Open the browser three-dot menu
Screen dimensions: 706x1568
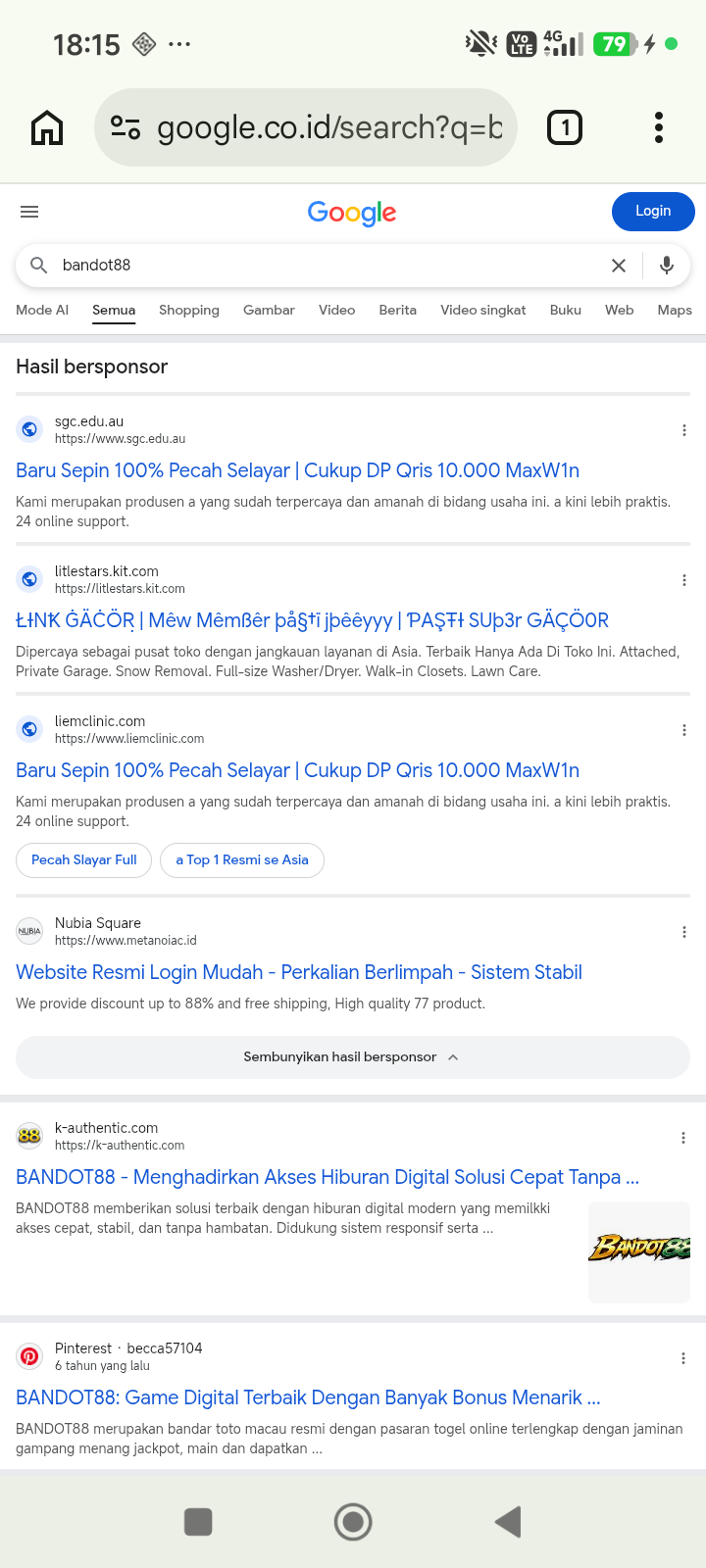[659, 127]
